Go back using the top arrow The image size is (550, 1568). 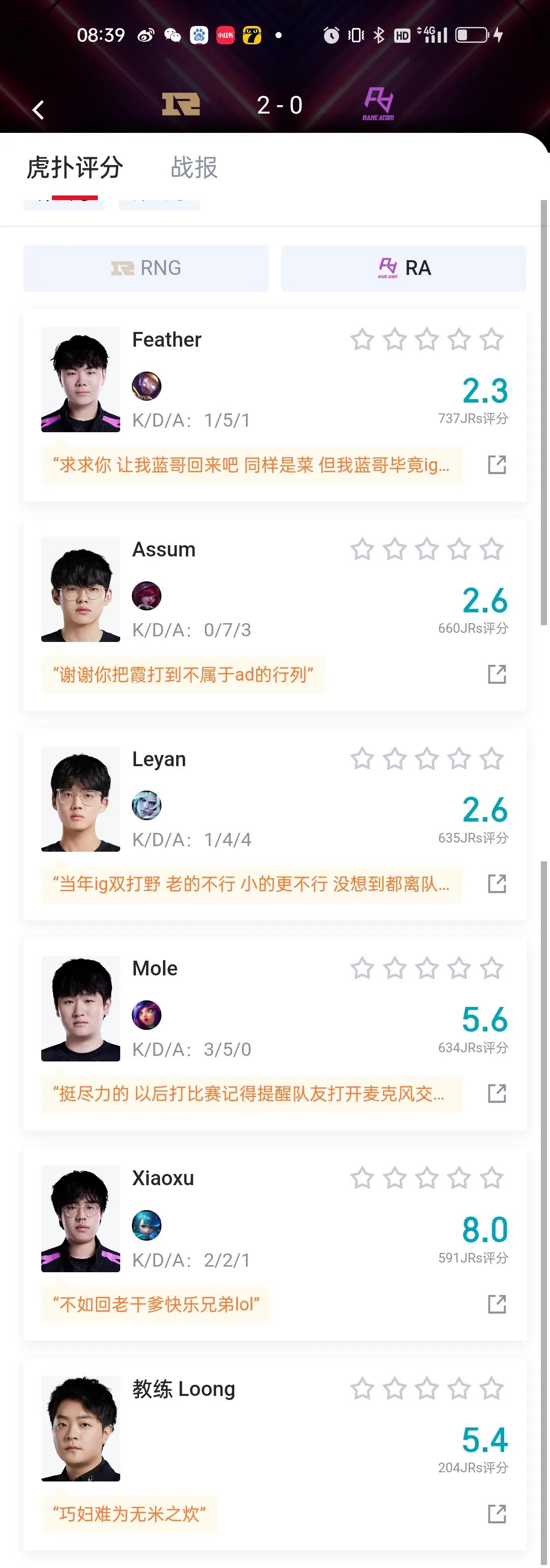(38, 109)
